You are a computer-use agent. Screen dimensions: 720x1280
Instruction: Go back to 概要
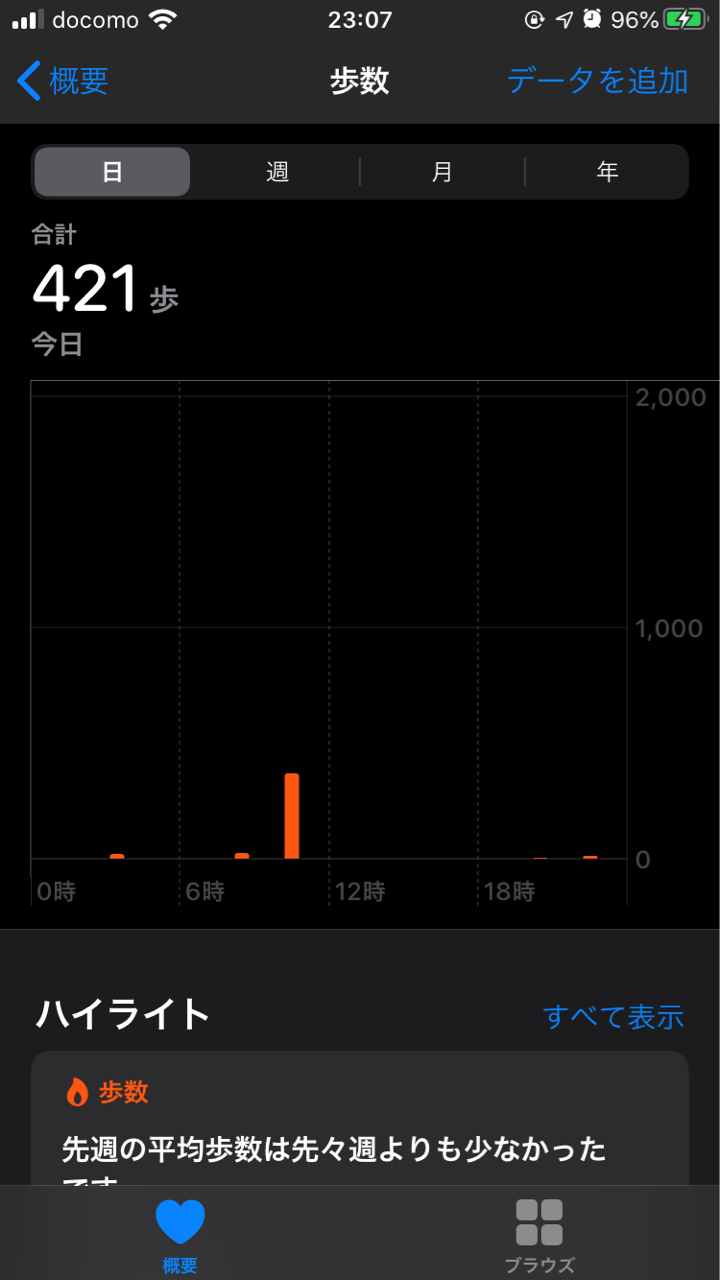(64, 80)
